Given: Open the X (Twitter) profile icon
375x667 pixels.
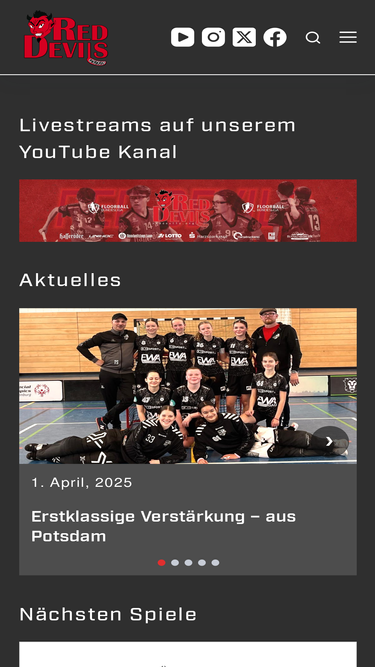Looking at the screenshot, I should pos(244,37).
